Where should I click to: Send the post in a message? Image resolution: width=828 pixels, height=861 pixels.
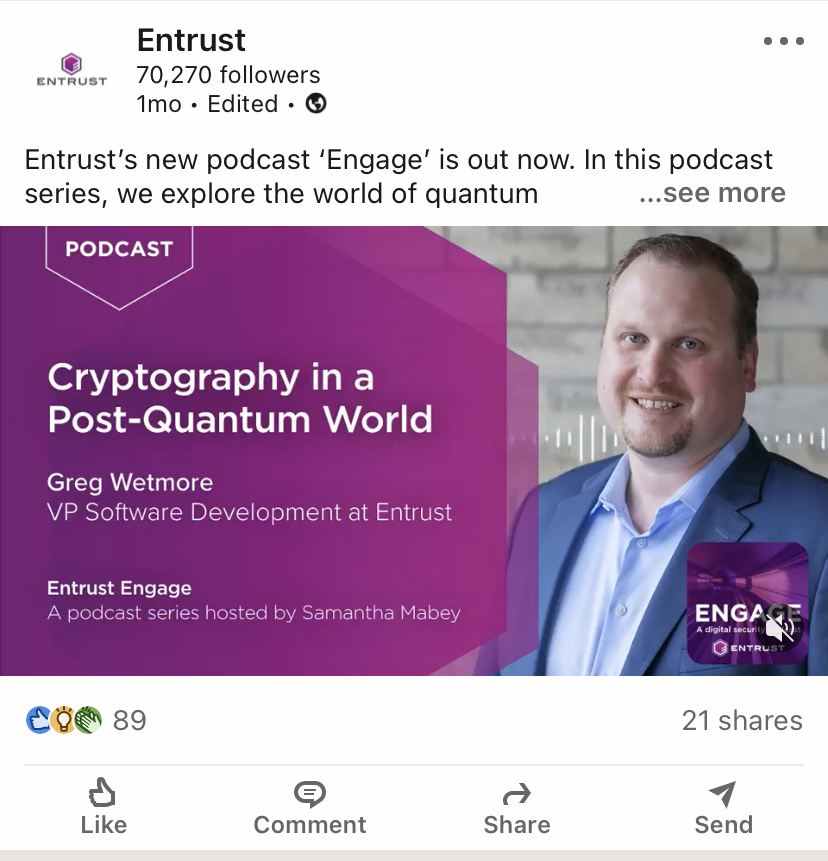723,808
